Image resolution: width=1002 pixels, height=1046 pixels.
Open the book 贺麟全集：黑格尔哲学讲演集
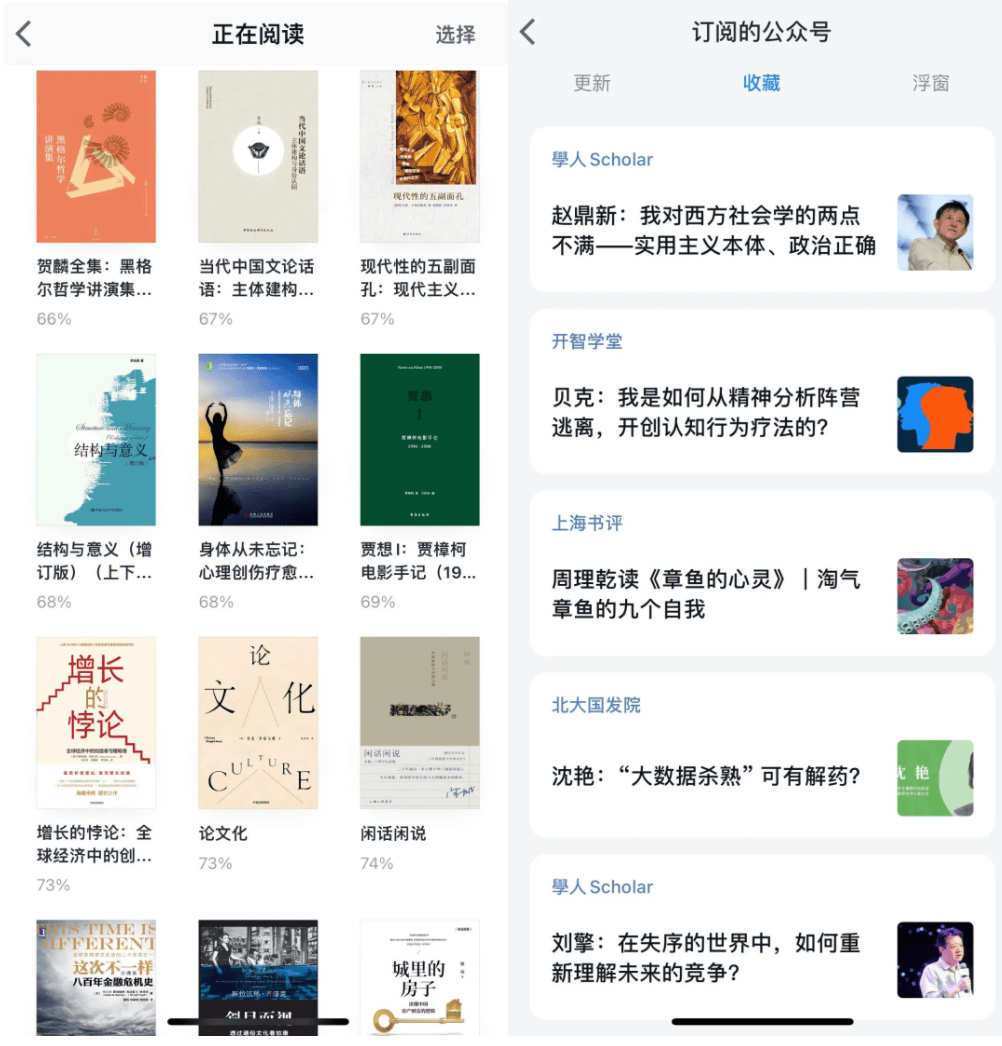click(96, 157)
